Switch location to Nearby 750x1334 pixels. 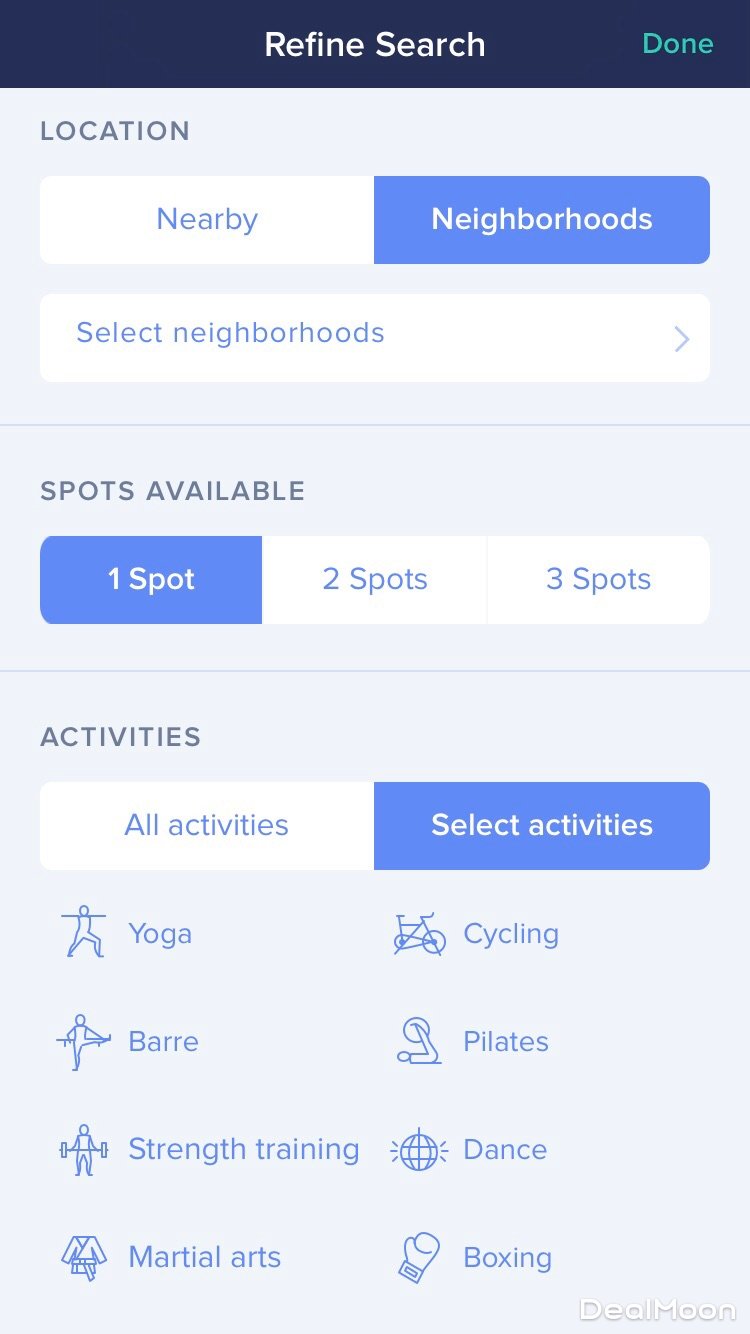(x=207, y=220)
